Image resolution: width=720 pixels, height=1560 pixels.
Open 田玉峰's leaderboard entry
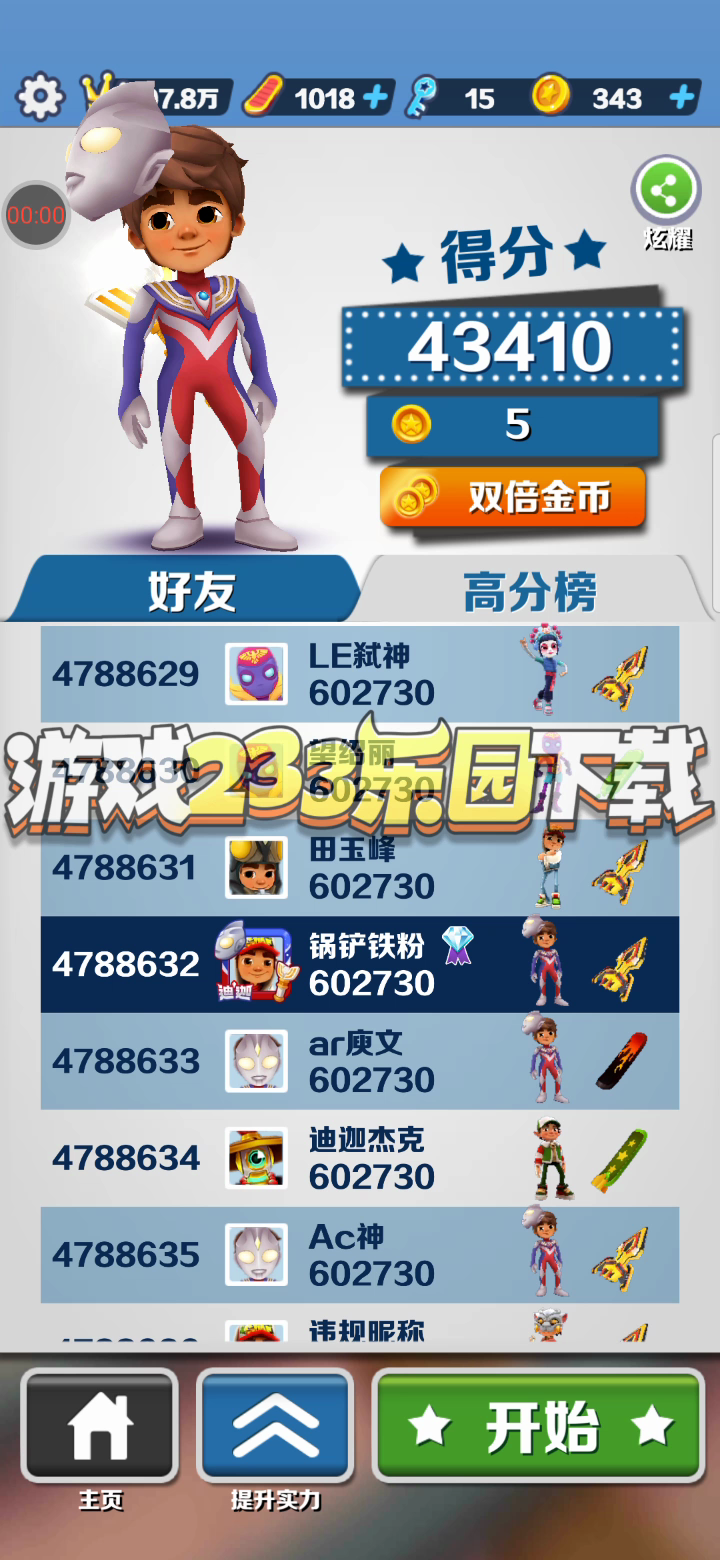360,867
